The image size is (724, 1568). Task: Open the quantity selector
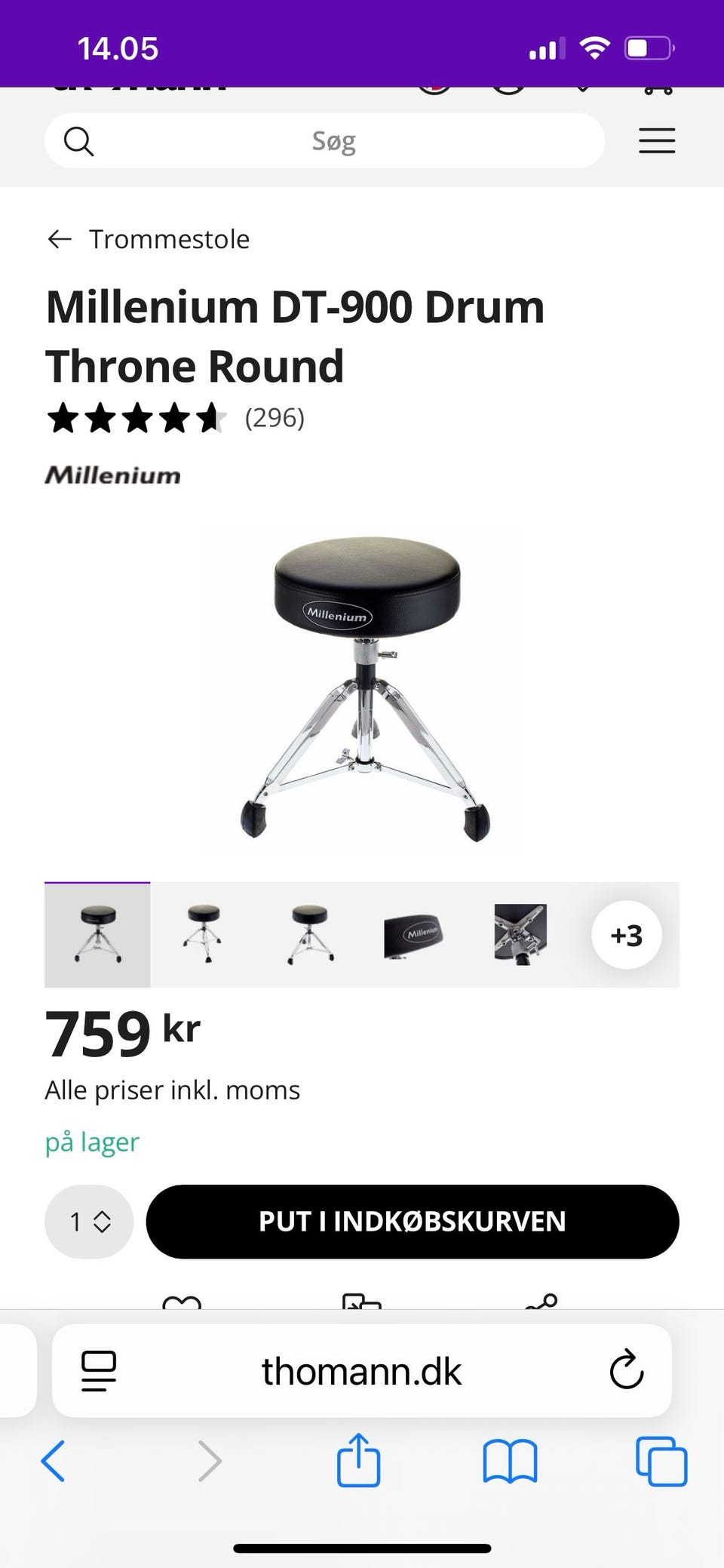(x=89, y=1221)
